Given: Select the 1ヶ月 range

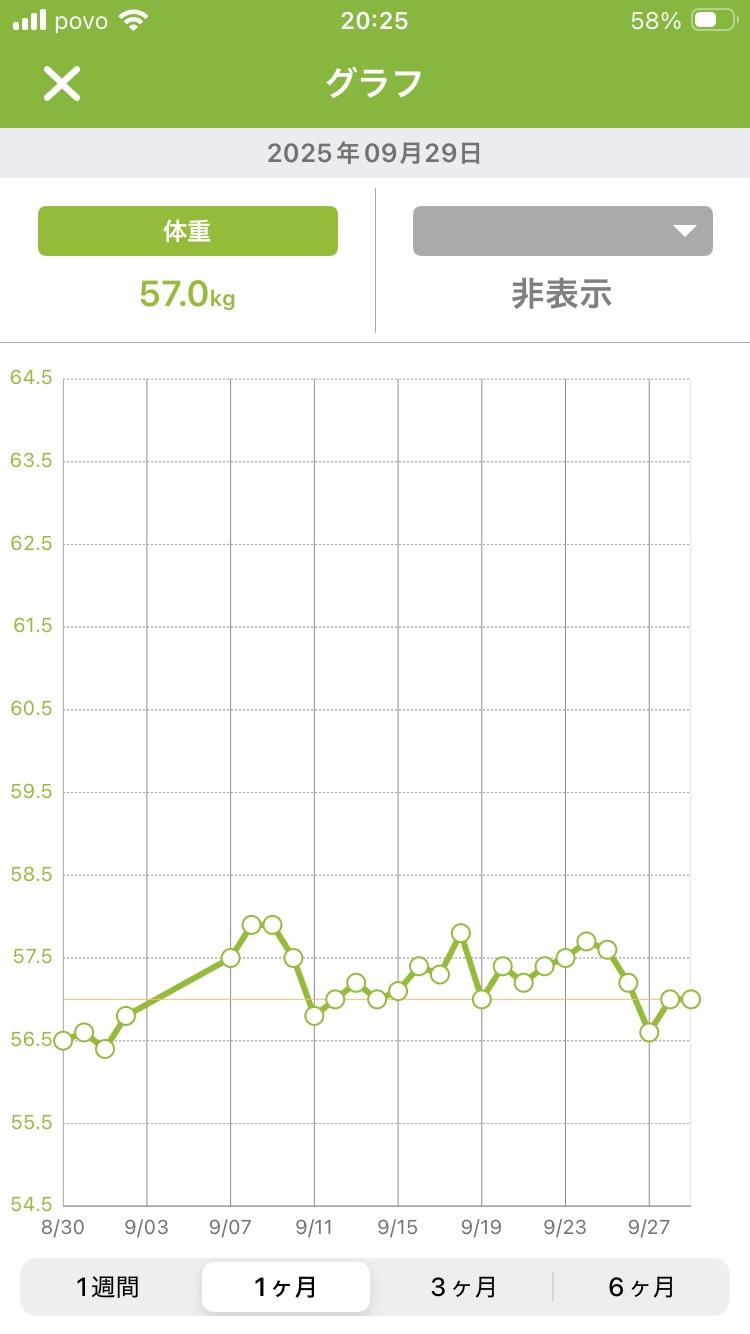Looking at the screenshot, I should coord(285,1286).
